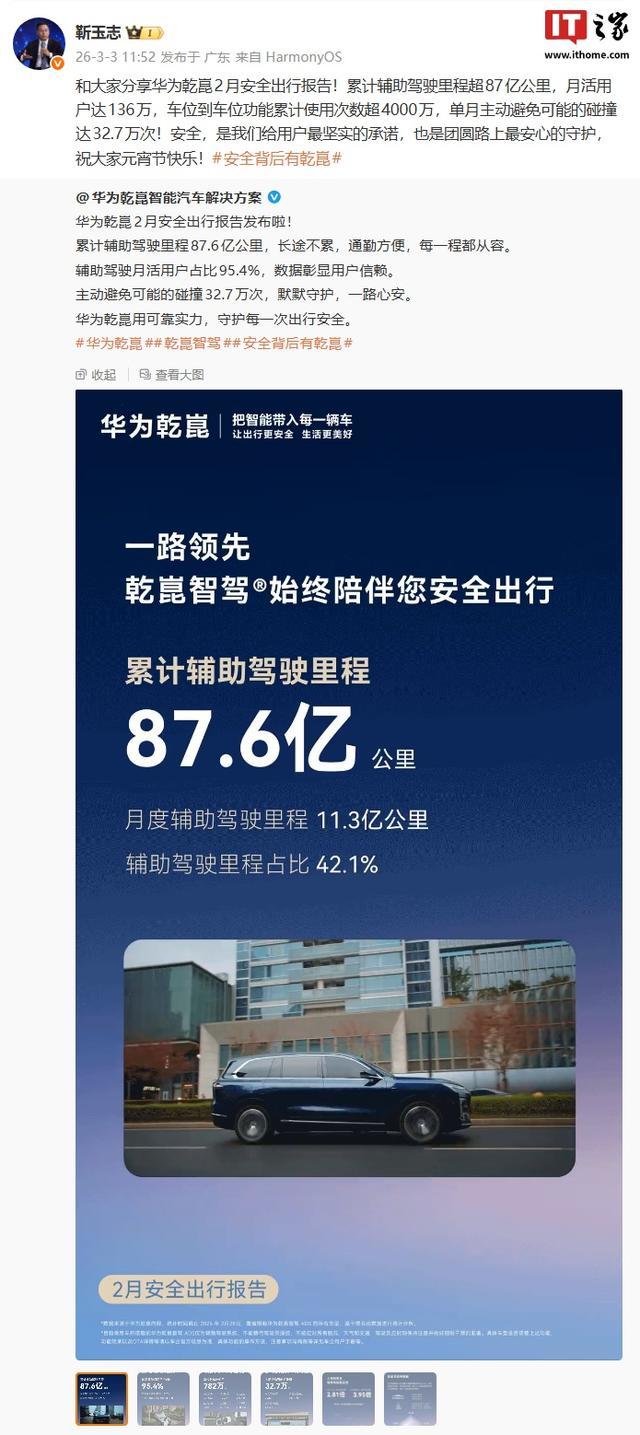Open the #乾崑智驾# hashtag
The width and height of the screenshot is (640, 1435).
coord(190,343)
